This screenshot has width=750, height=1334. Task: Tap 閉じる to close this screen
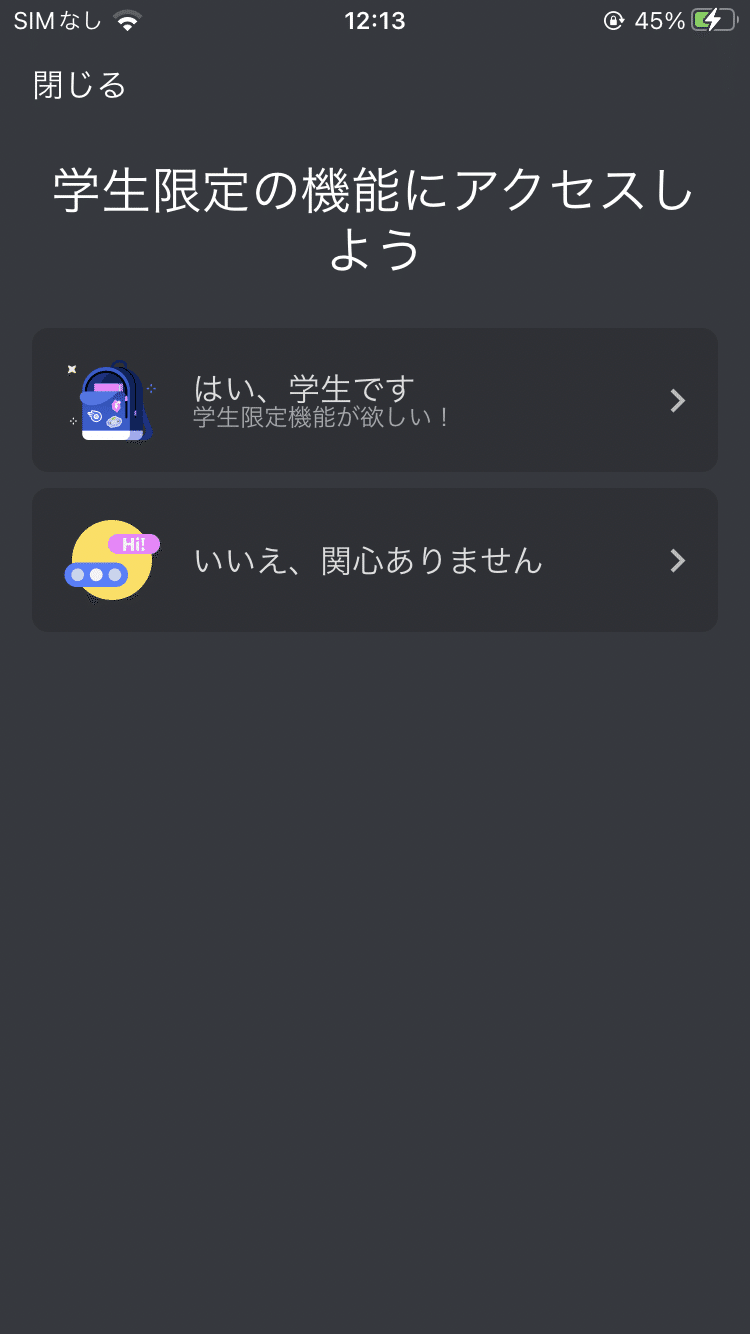click(x=80, y=85)
